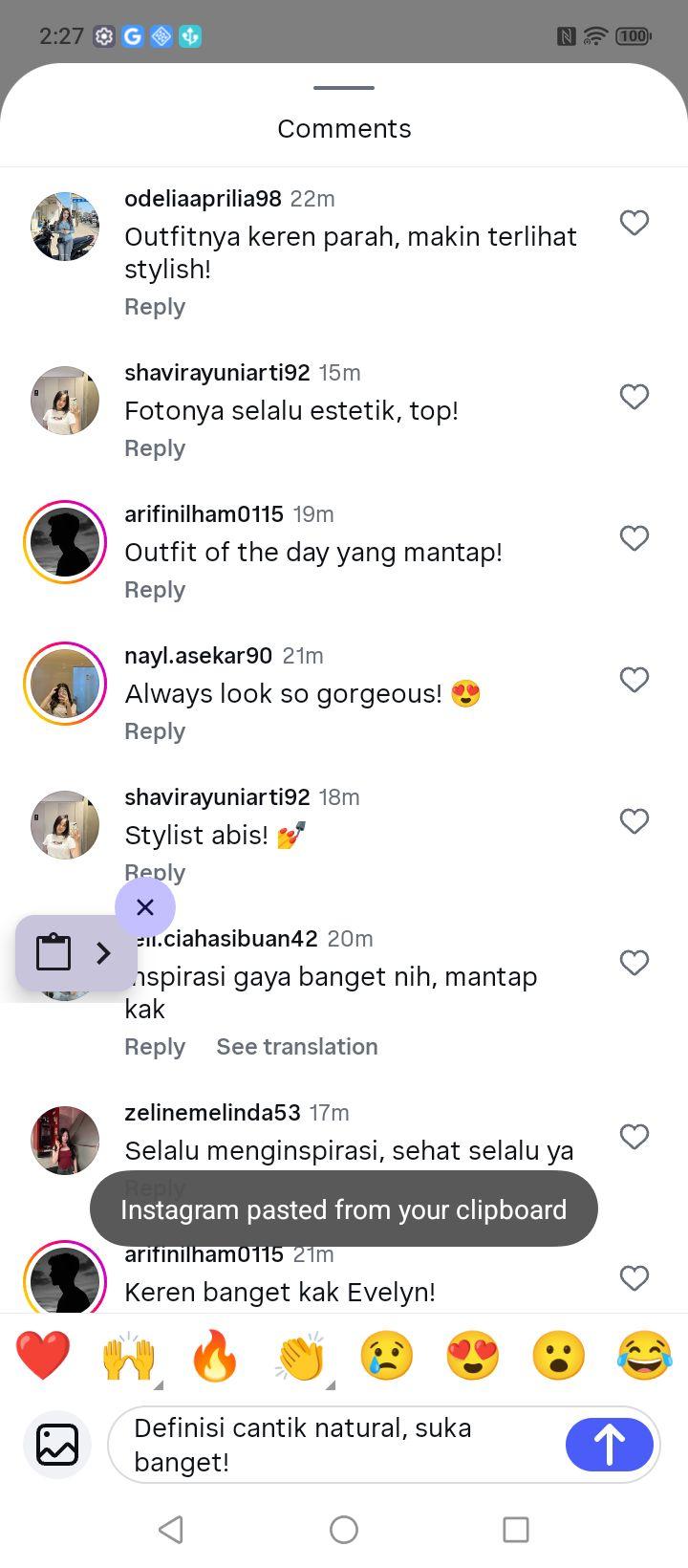
Task: Open the image picker beside comment field
Action: point(57,1444)
